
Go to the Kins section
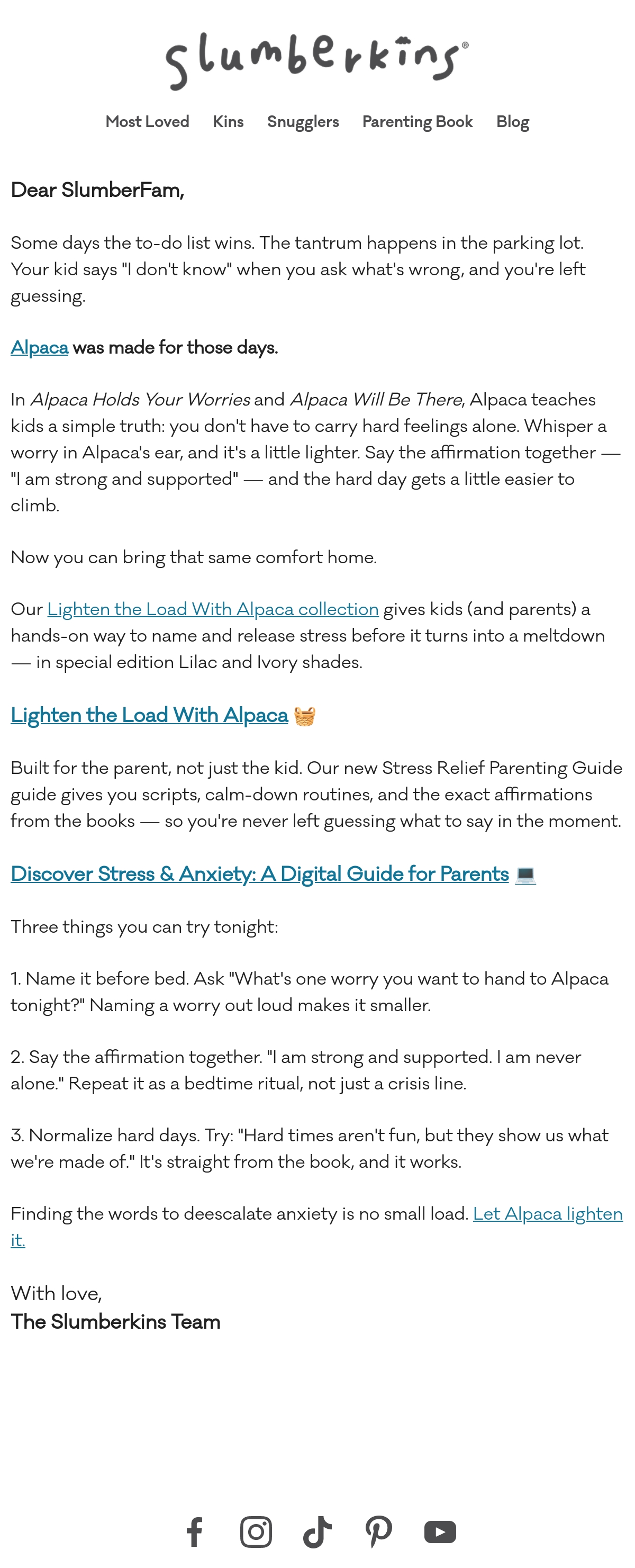point(228,122)
